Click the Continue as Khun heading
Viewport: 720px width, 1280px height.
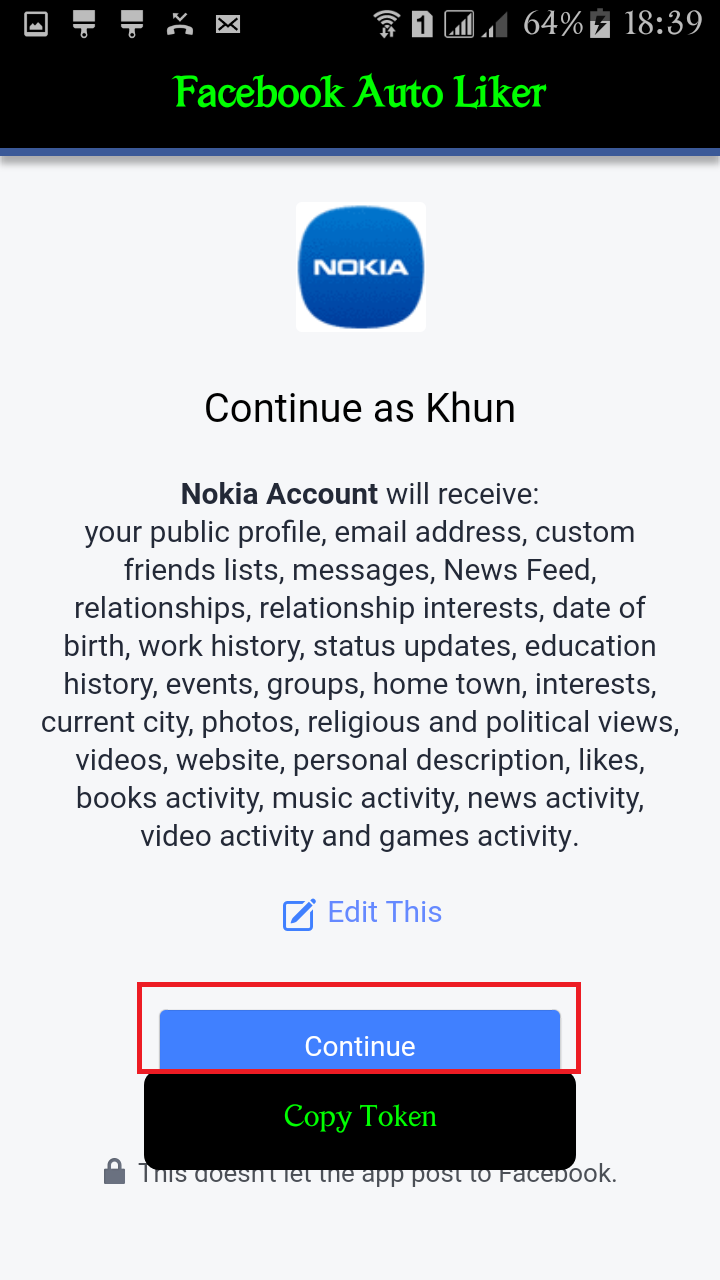click(x=360, y=407)
